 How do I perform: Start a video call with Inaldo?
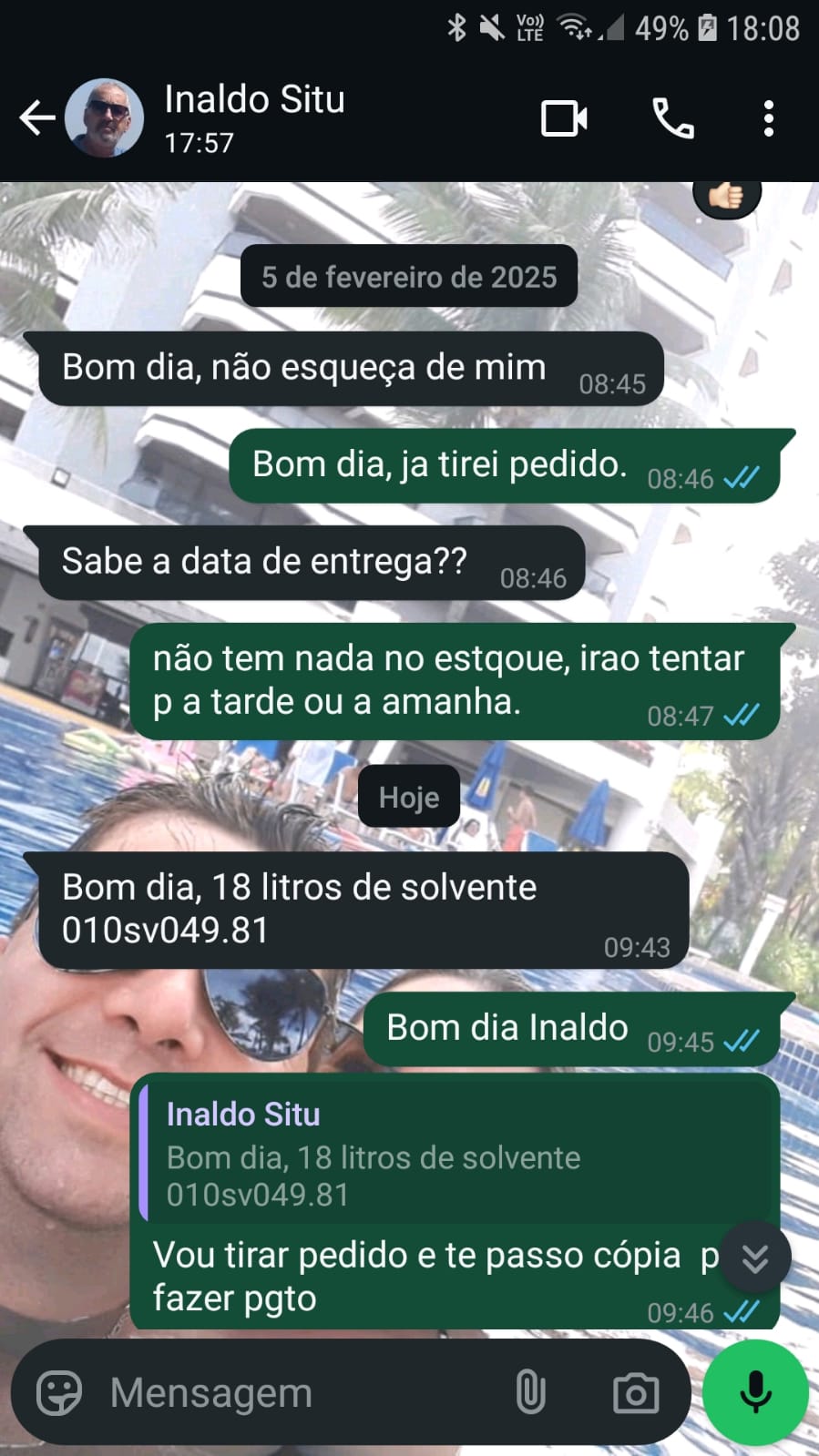[564, 119]
